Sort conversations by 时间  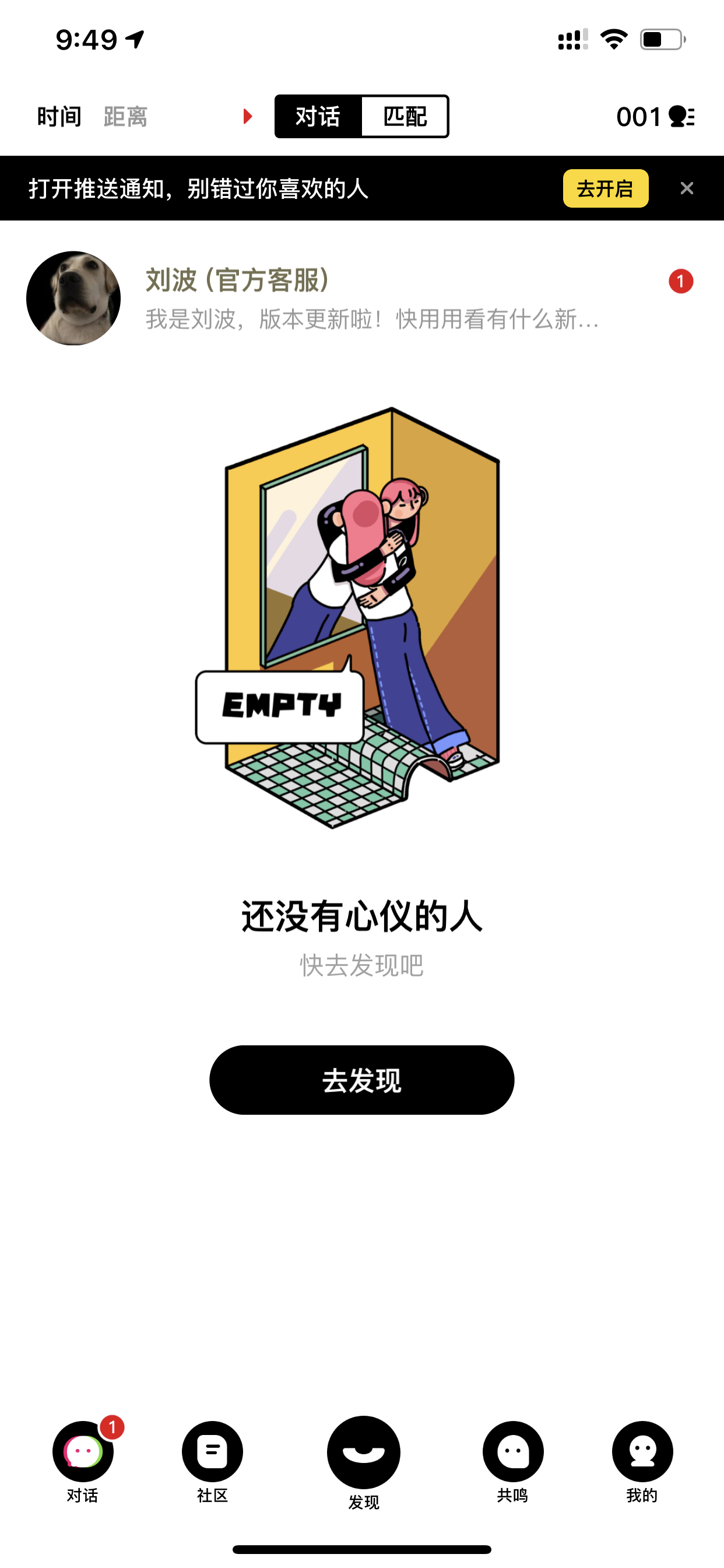tap(59, 116)
